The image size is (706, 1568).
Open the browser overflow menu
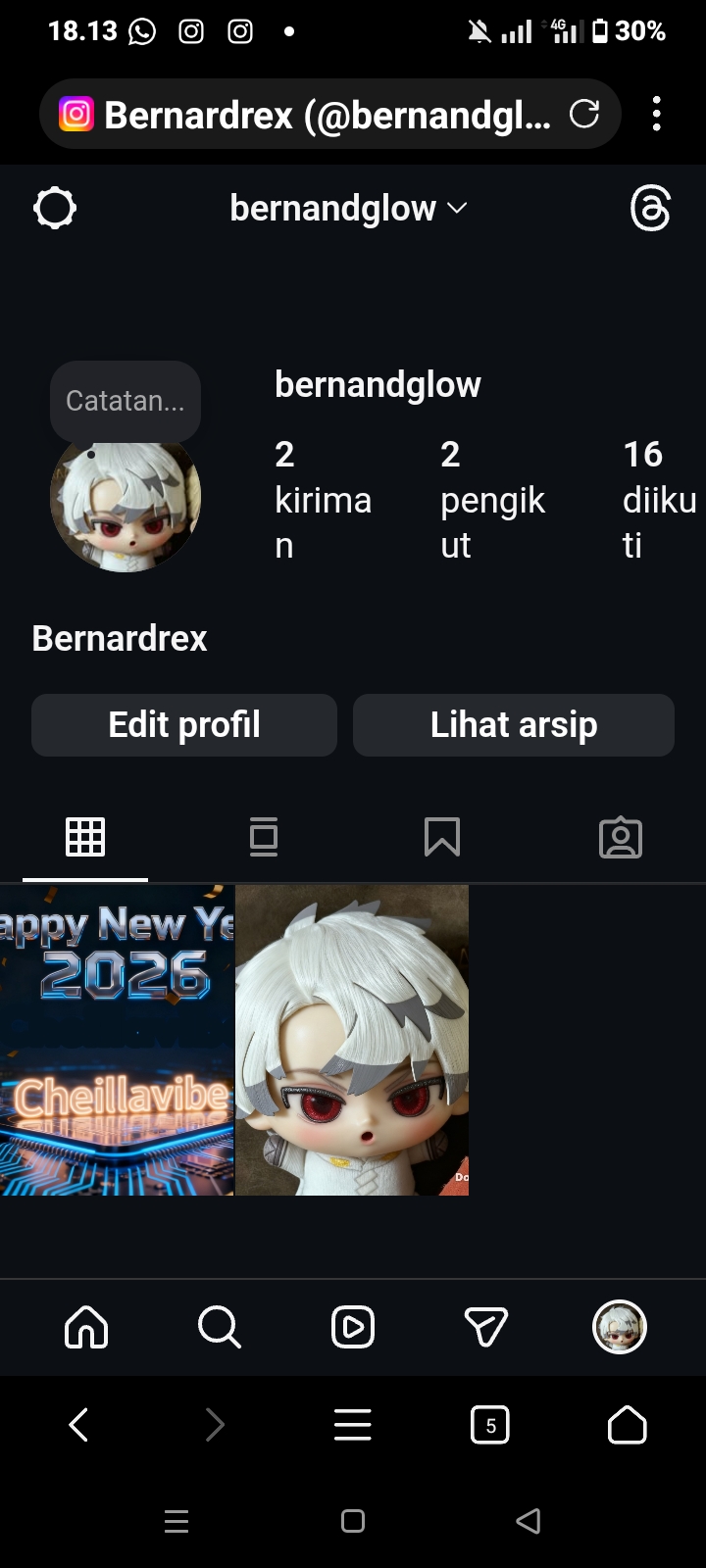[x=657, y=115]
